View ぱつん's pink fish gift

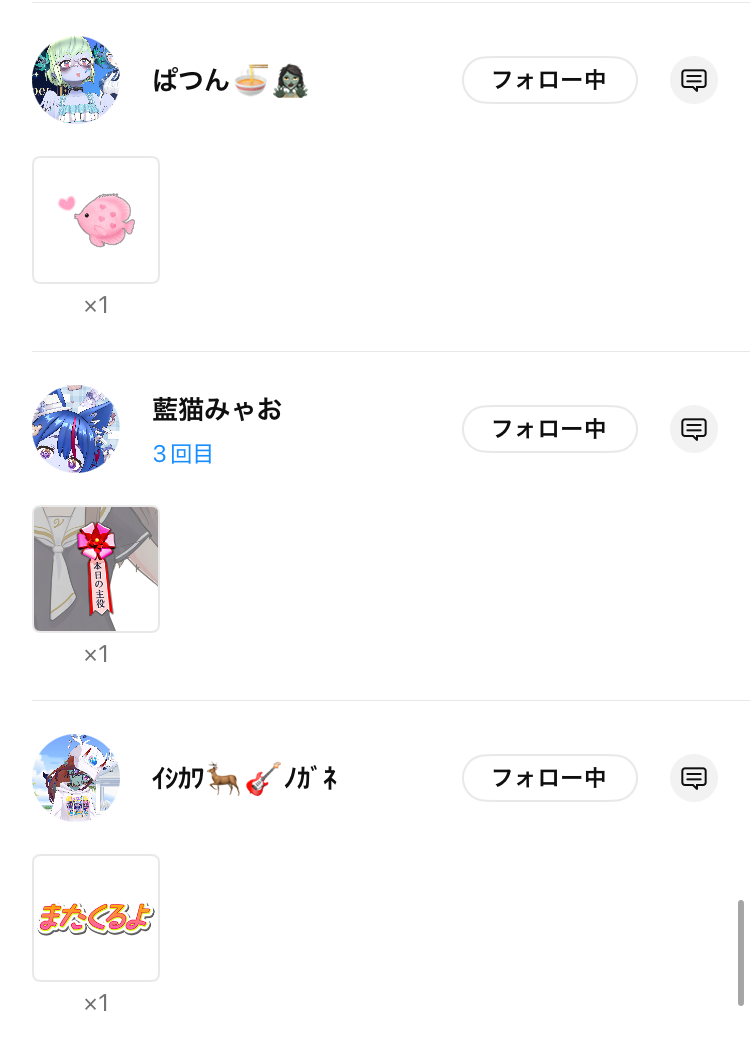(96, 220)
